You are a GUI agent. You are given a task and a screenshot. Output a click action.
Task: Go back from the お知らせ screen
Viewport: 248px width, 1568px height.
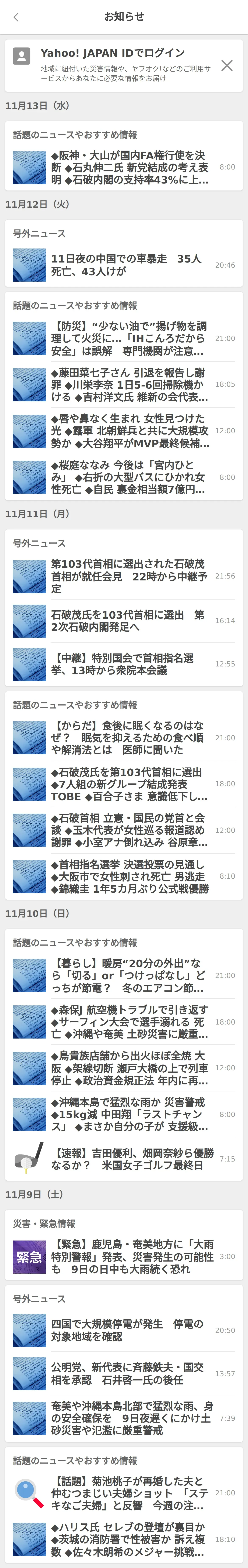(x=16, y=17)
